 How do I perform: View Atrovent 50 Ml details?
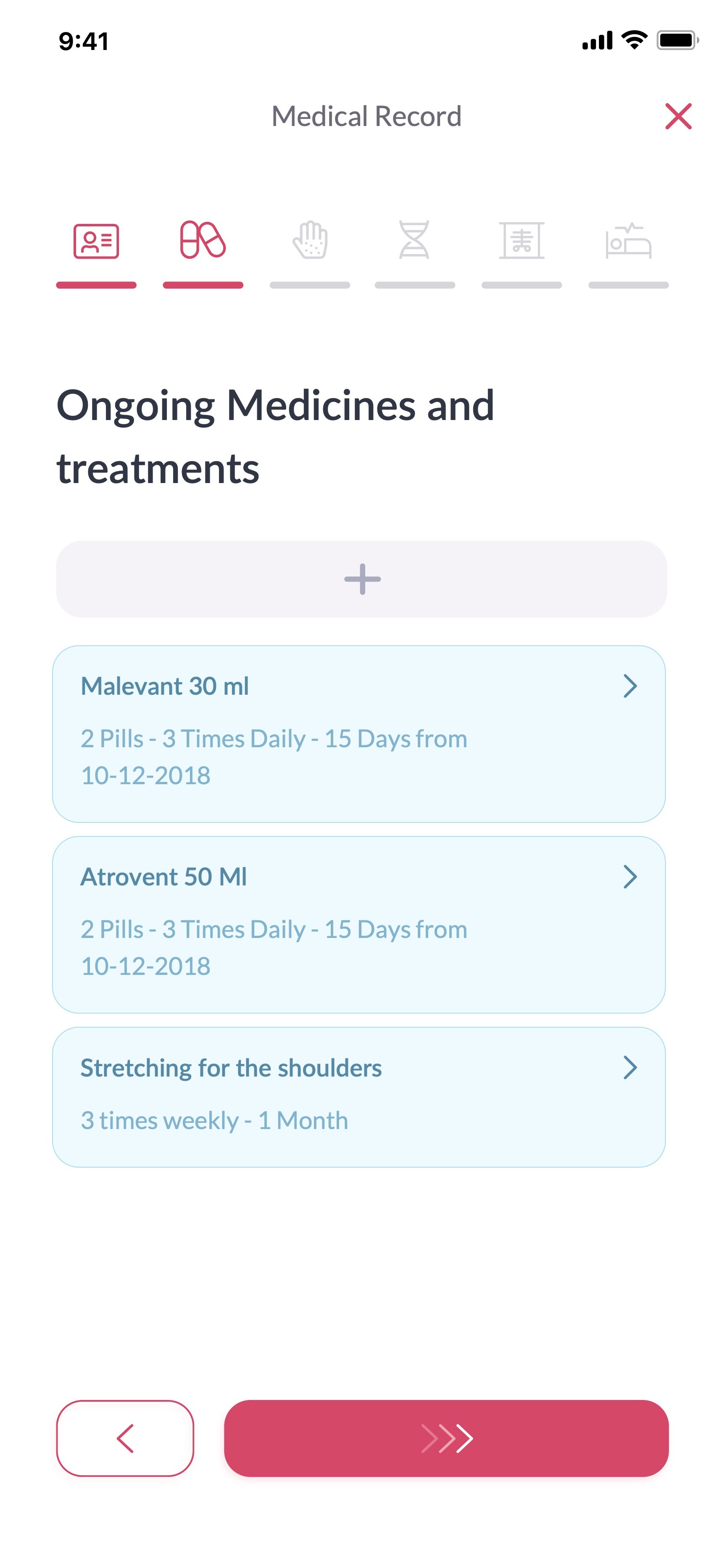[x=359, y=924]
